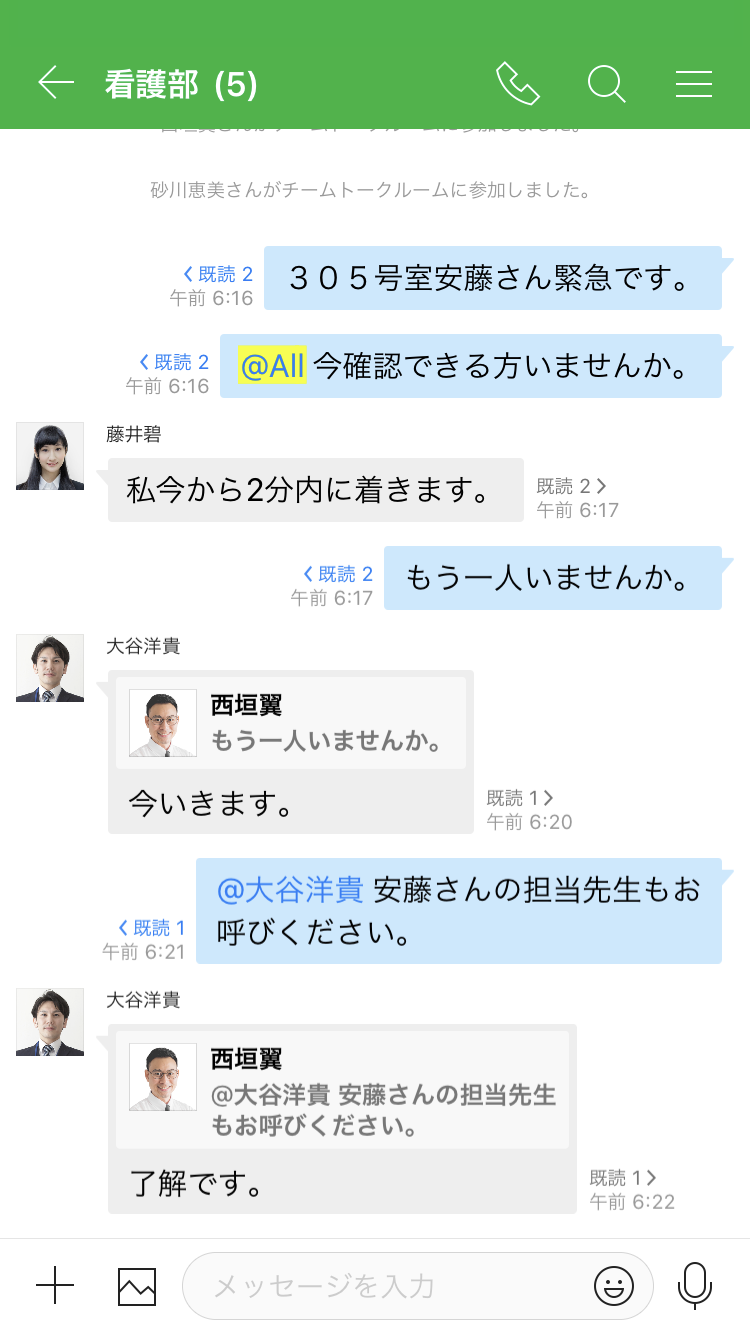
Task: Start a voice call with the group
Action: [x=517, y=83]
